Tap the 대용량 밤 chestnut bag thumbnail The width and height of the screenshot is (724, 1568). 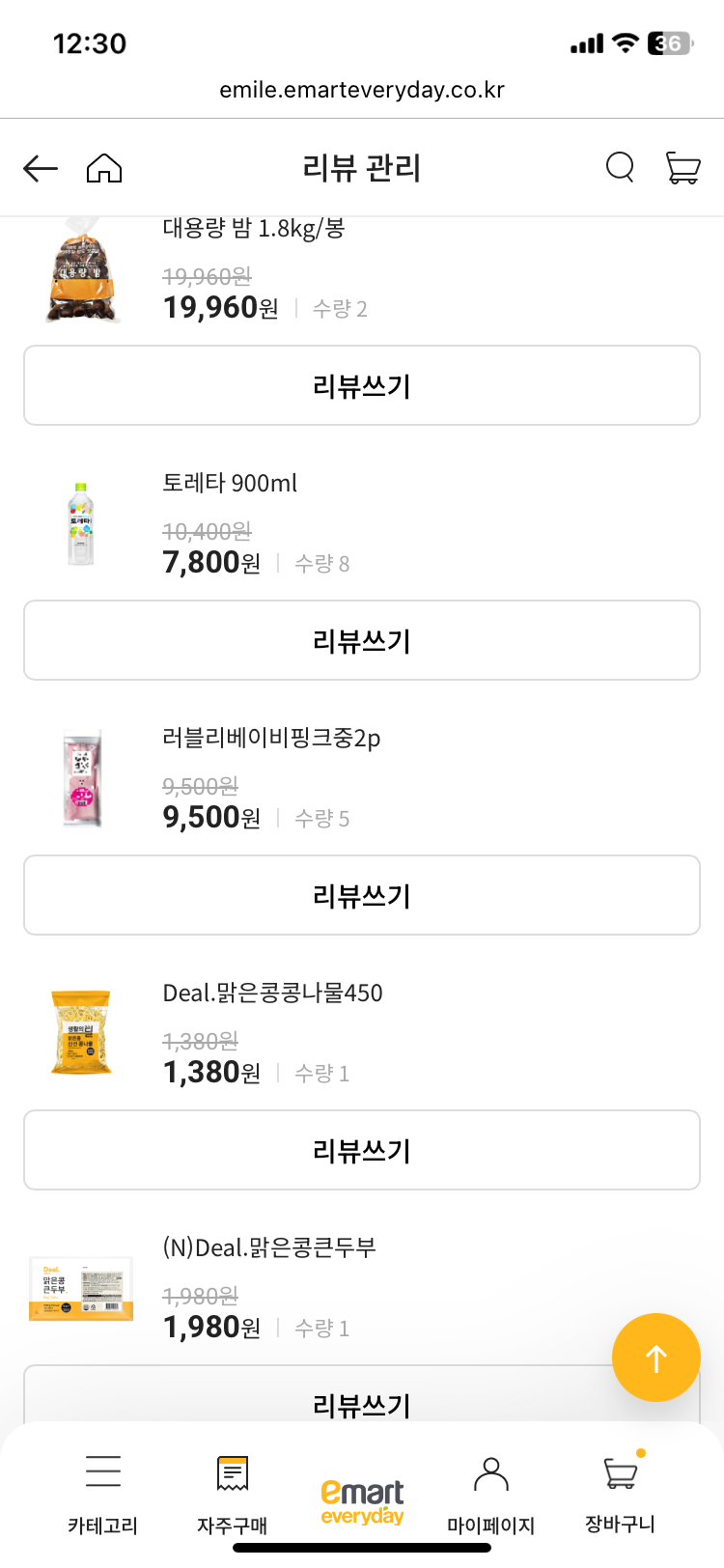click(x=81, y=268)
